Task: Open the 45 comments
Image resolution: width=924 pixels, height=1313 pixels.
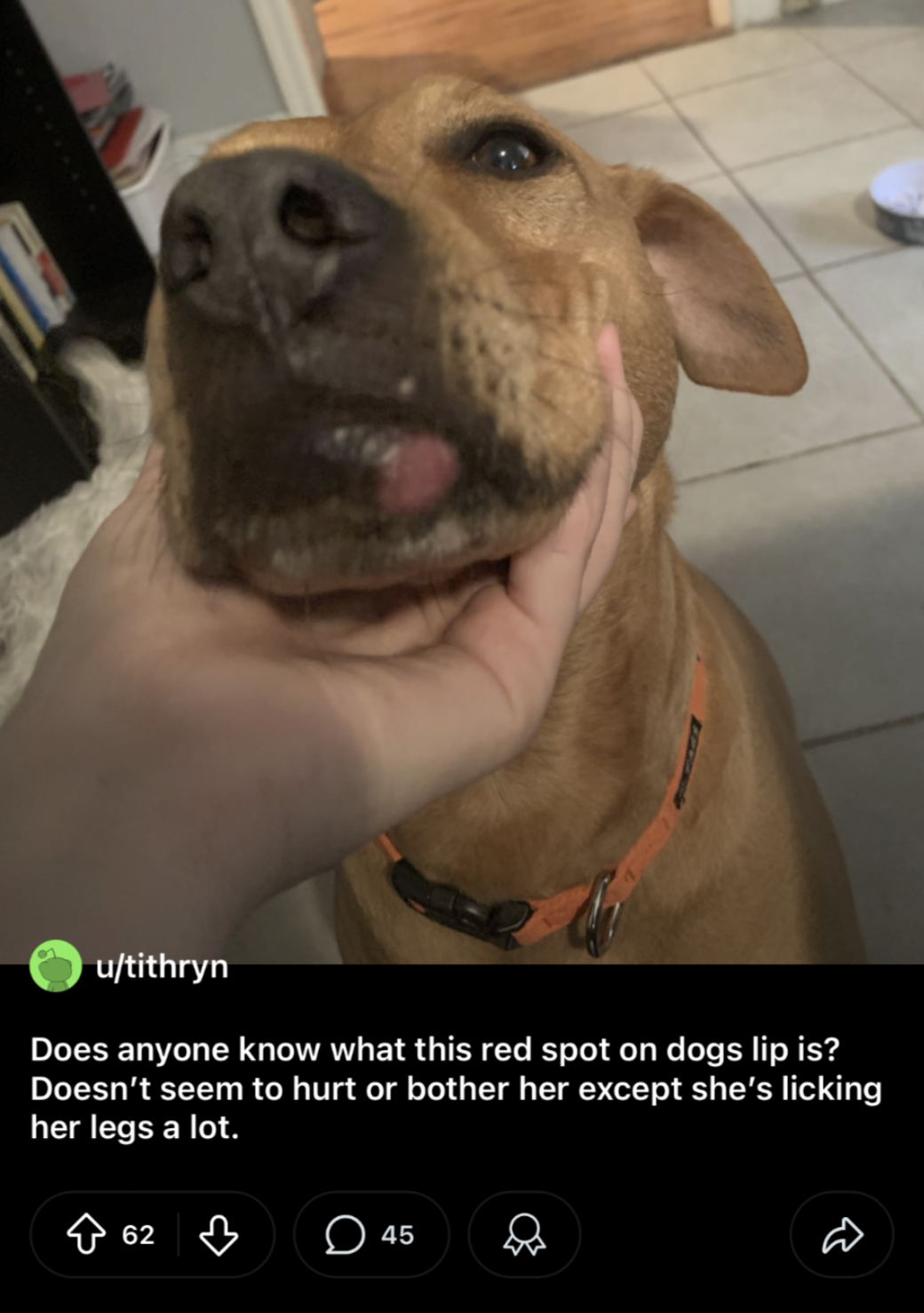Action: [370, 1235]
